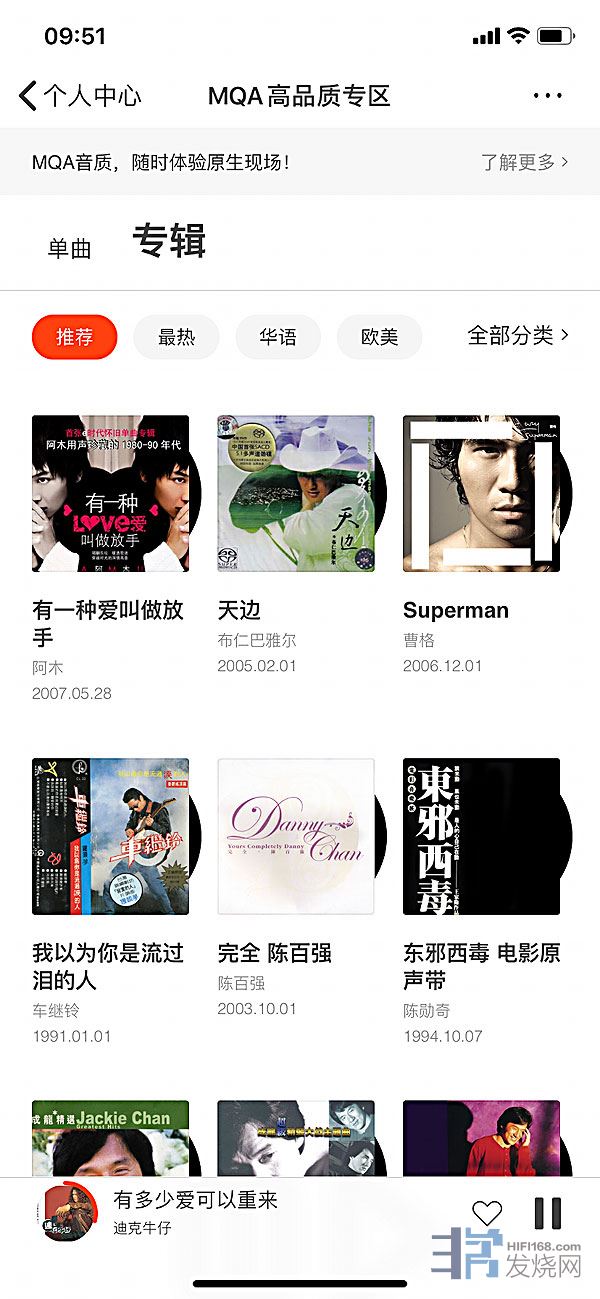Select the 推荐 filter chip

74,337
